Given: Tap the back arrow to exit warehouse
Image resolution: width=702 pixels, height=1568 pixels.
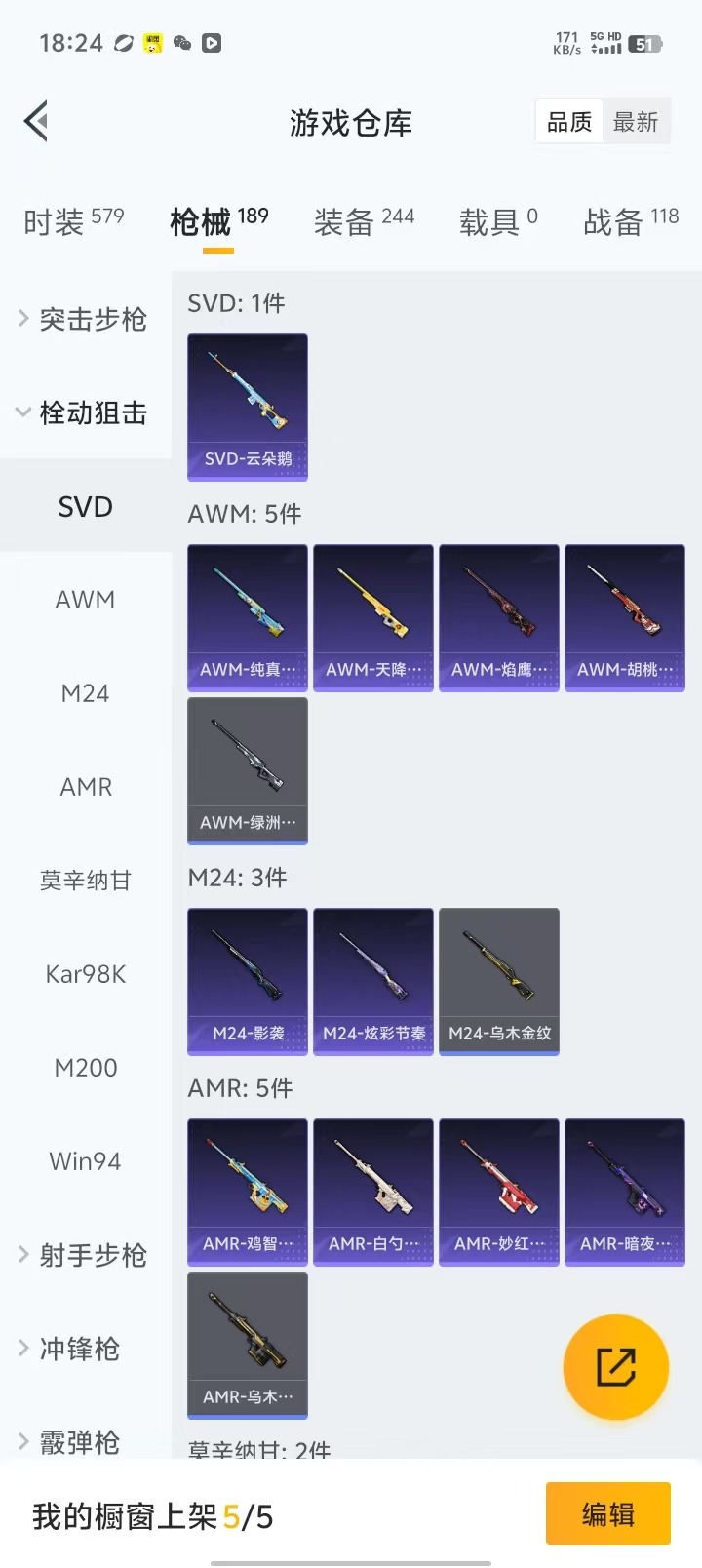Looking at the screenshot, I should click(x=35, y=121).
